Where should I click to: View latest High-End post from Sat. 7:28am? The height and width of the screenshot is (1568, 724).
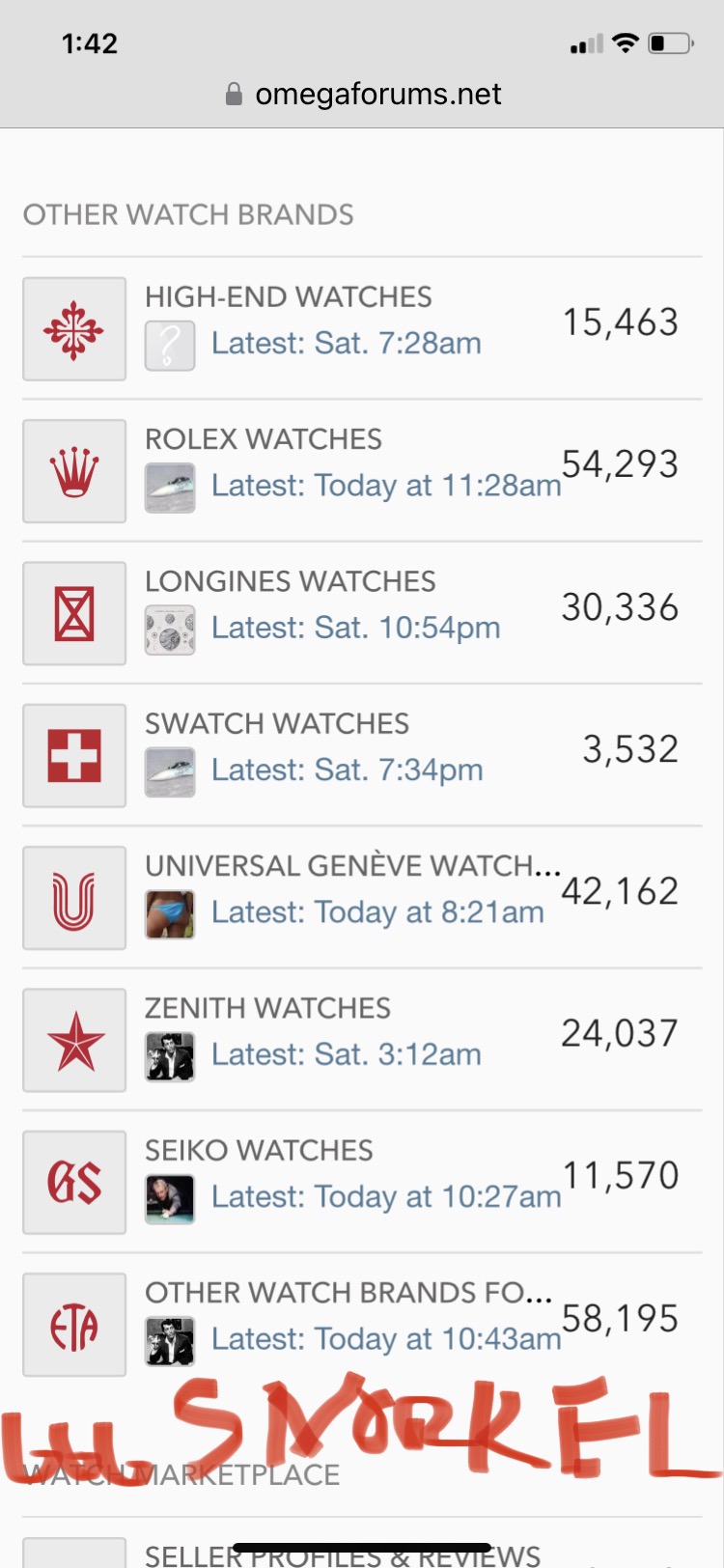coord(346,344)
